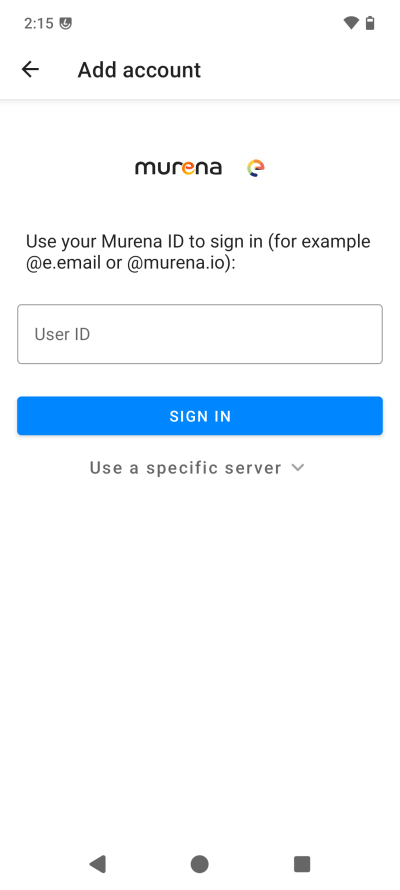Focus the User ID text field
400x890 pixels.
(x=200, y=334)
